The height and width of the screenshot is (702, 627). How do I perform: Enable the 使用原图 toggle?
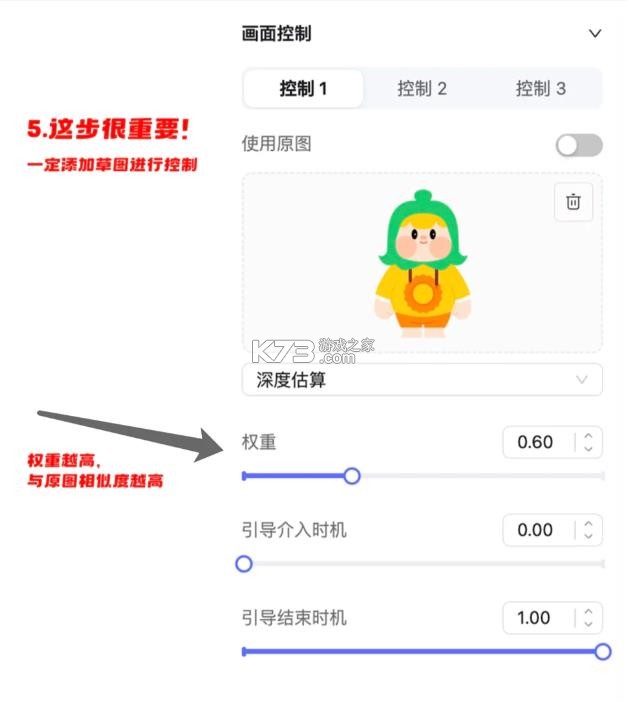coord(579,145)
